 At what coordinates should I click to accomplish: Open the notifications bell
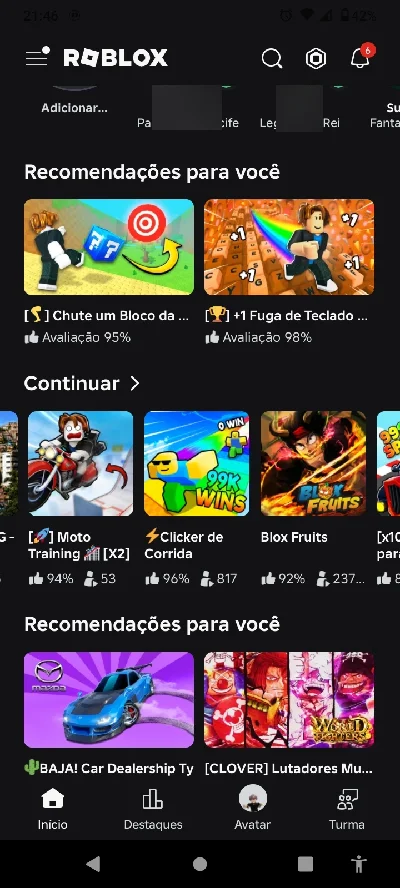point(361,57)
